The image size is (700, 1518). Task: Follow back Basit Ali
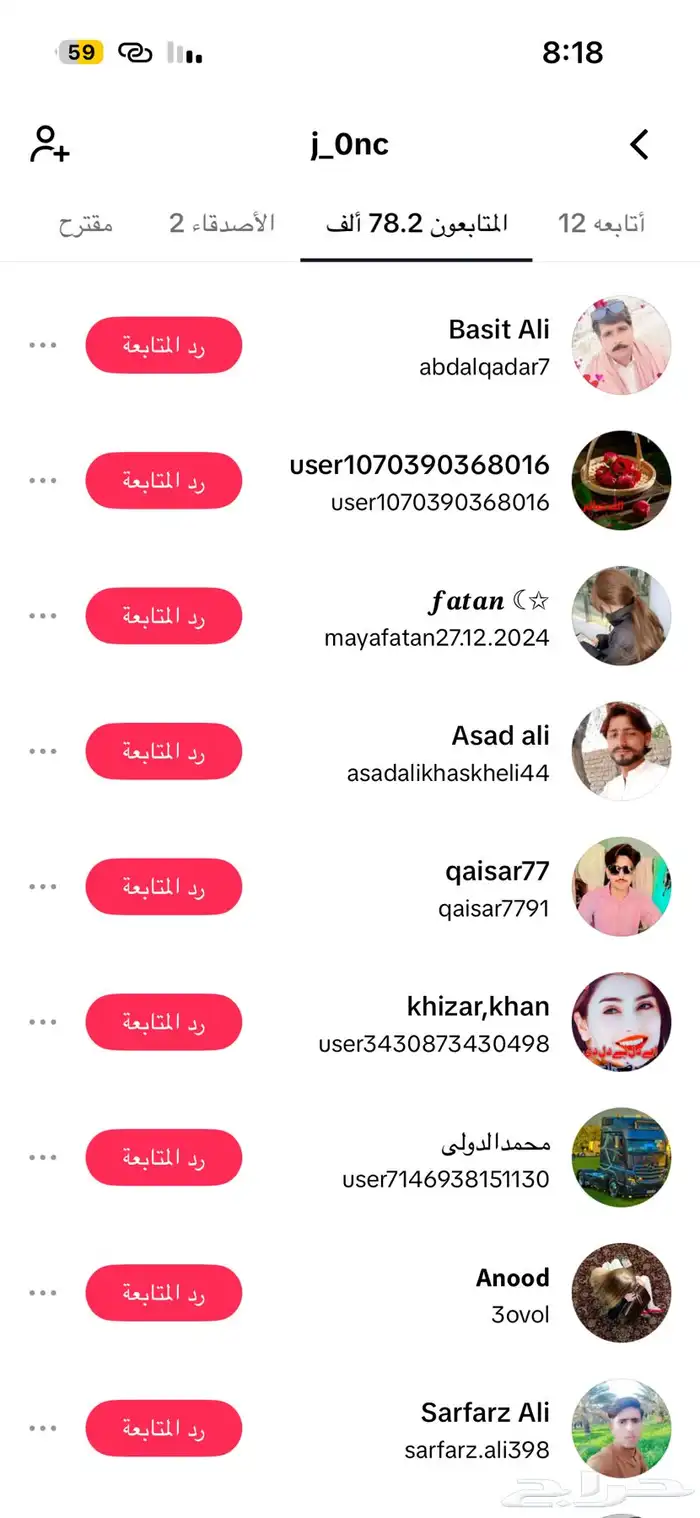coord(164,345)
